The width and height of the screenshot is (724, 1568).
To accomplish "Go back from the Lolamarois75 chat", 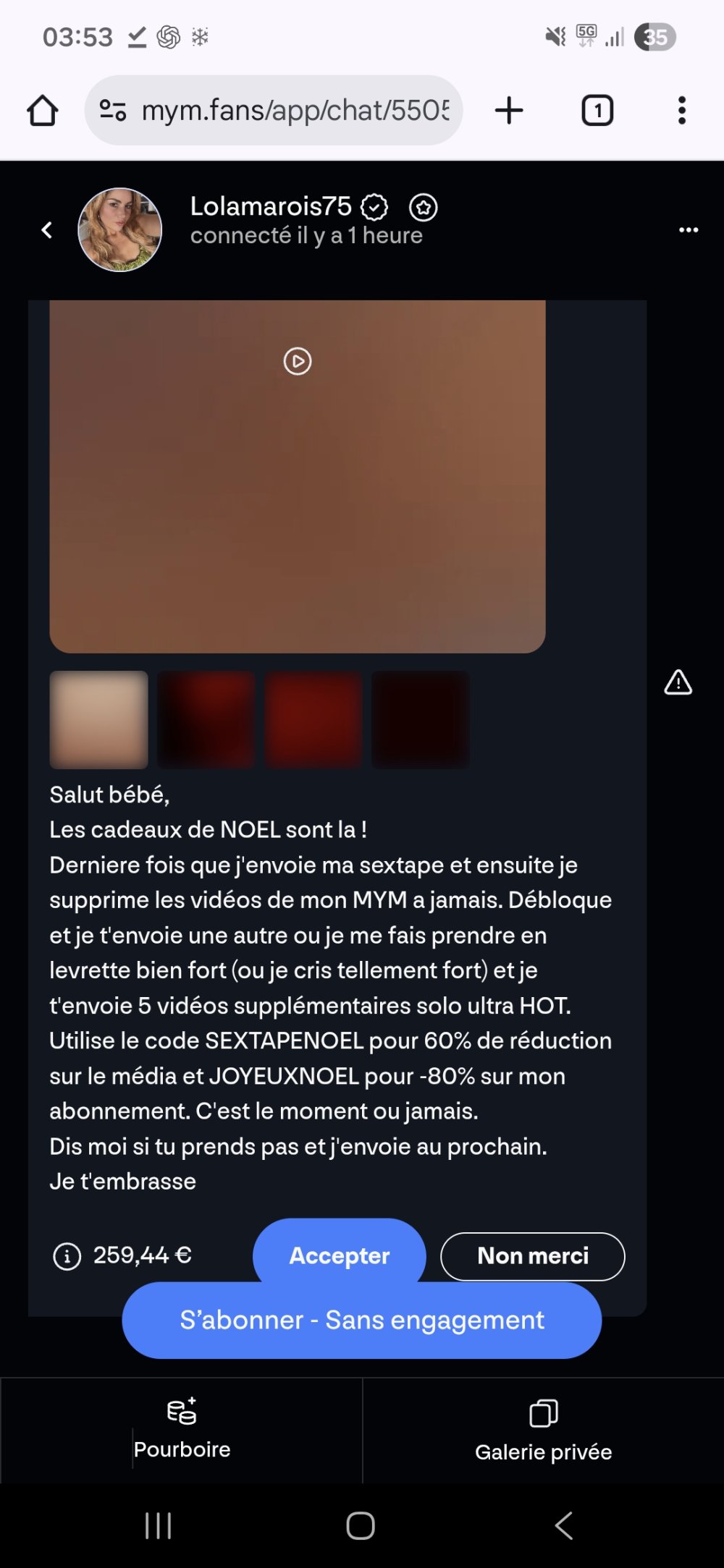I will click(x=47, y=230).
